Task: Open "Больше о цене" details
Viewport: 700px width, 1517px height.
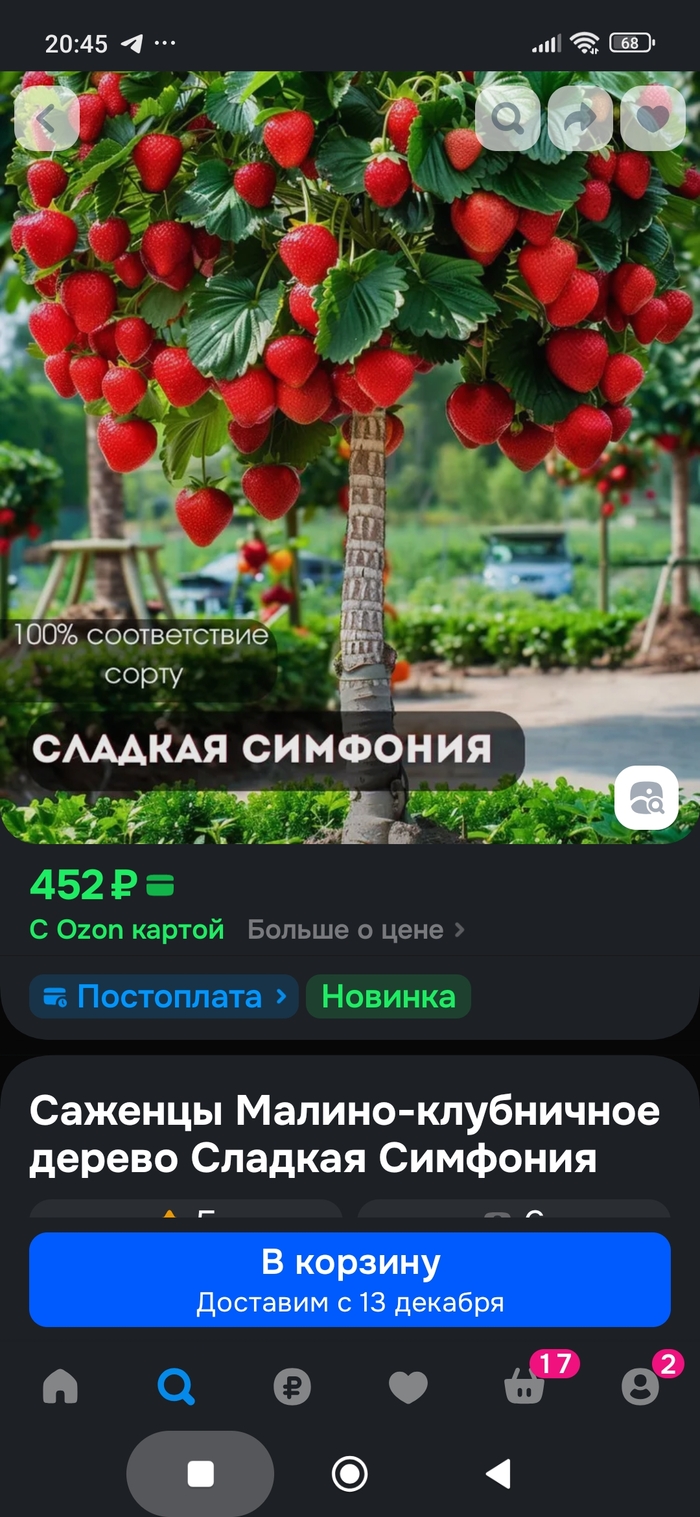Action: [x=355, y=930]
